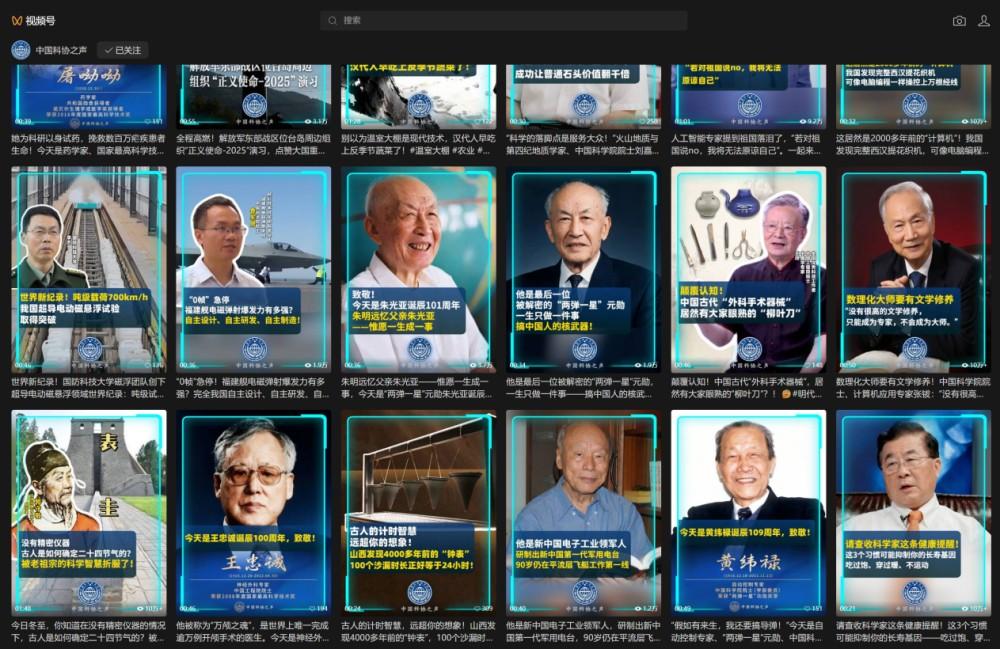Play the 屠呦呦 video
This screenshot has width=1000, height=649.
tap(89, 95)
